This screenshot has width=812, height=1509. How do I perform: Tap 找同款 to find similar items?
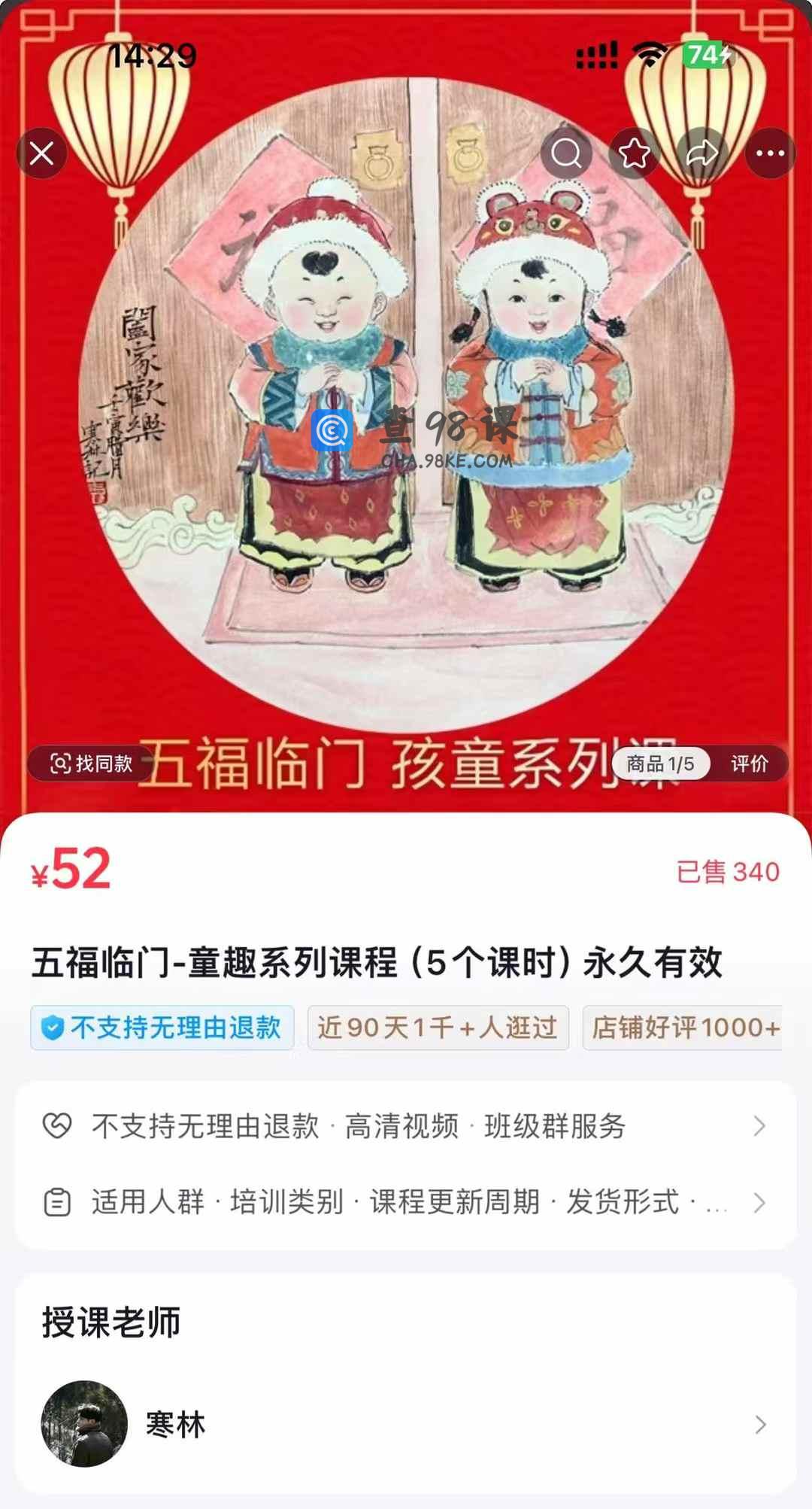tap(91, 764)
